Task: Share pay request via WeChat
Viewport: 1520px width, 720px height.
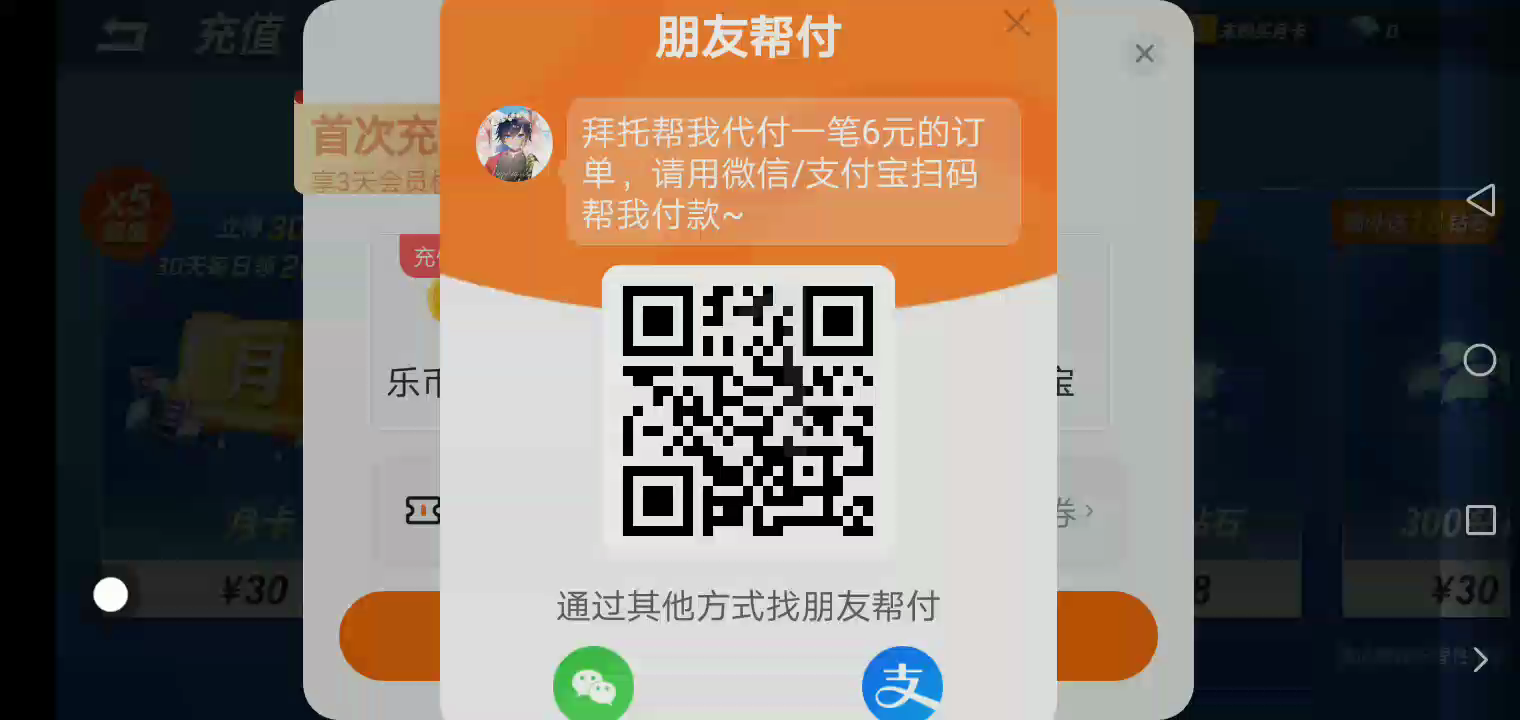Action: coord(593,685)
